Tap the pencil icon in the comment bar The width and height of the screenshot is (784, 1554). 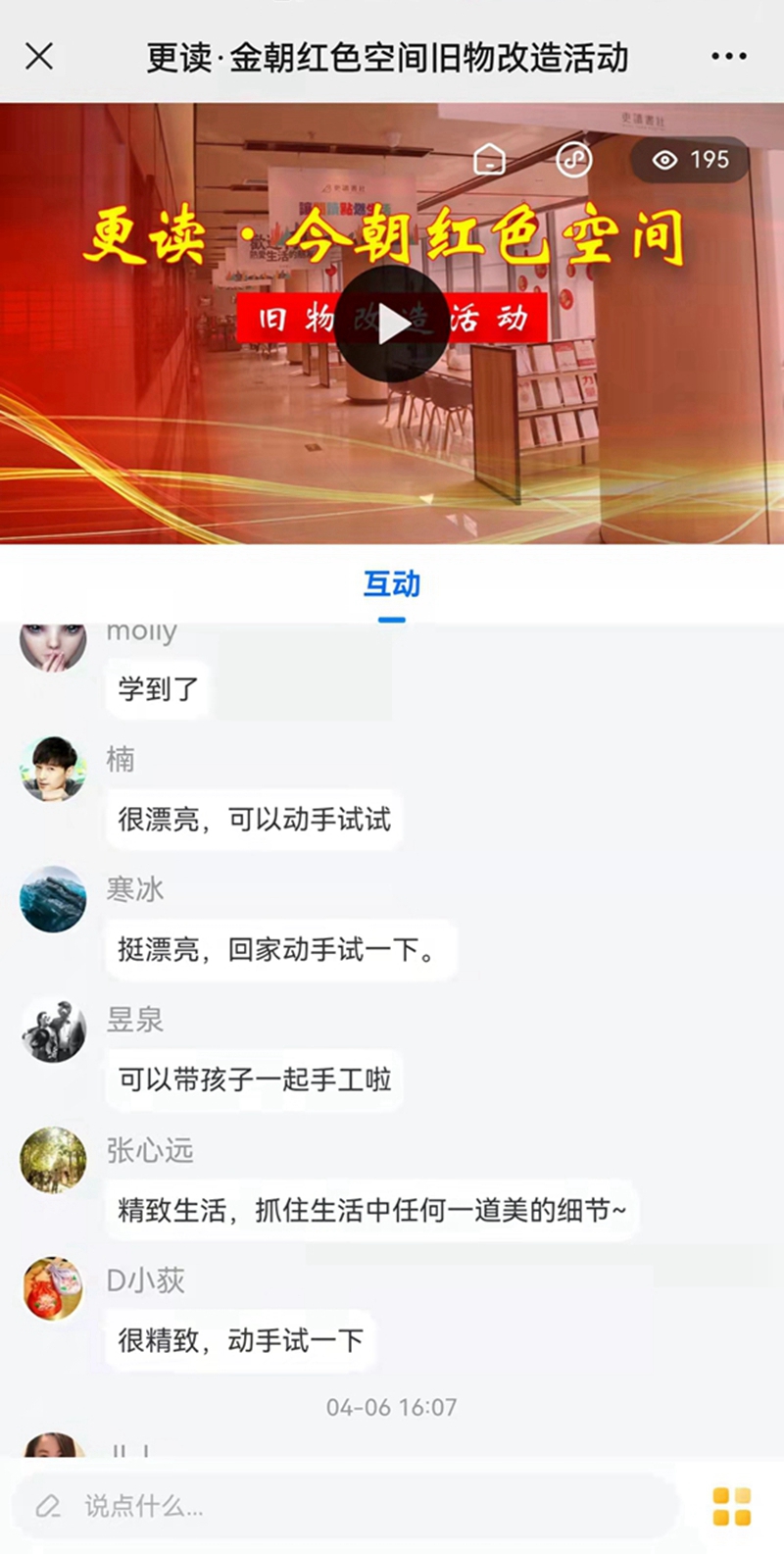pos(49,1505)
